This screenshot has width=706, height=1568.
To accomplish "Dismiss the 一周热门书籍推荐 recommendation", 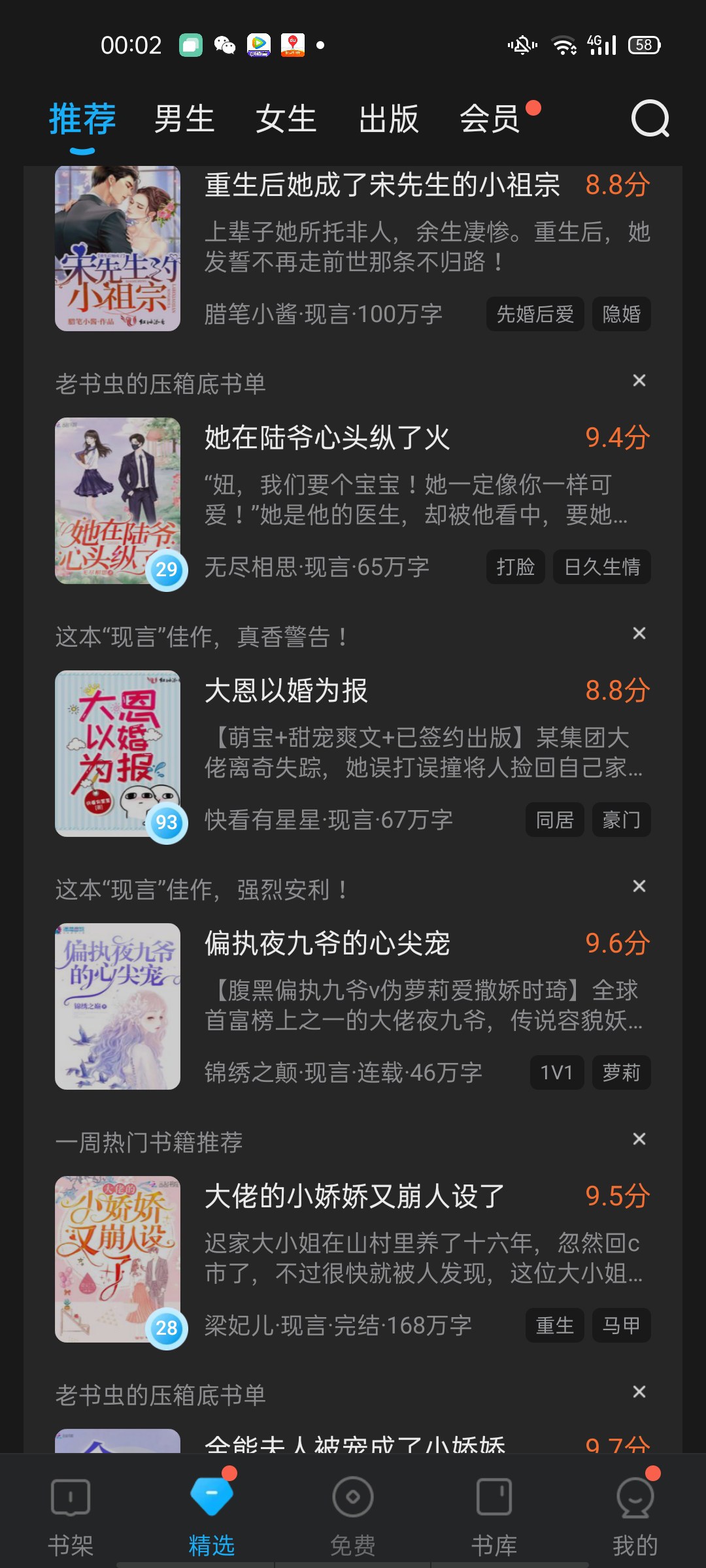I will coord(639,1139).
